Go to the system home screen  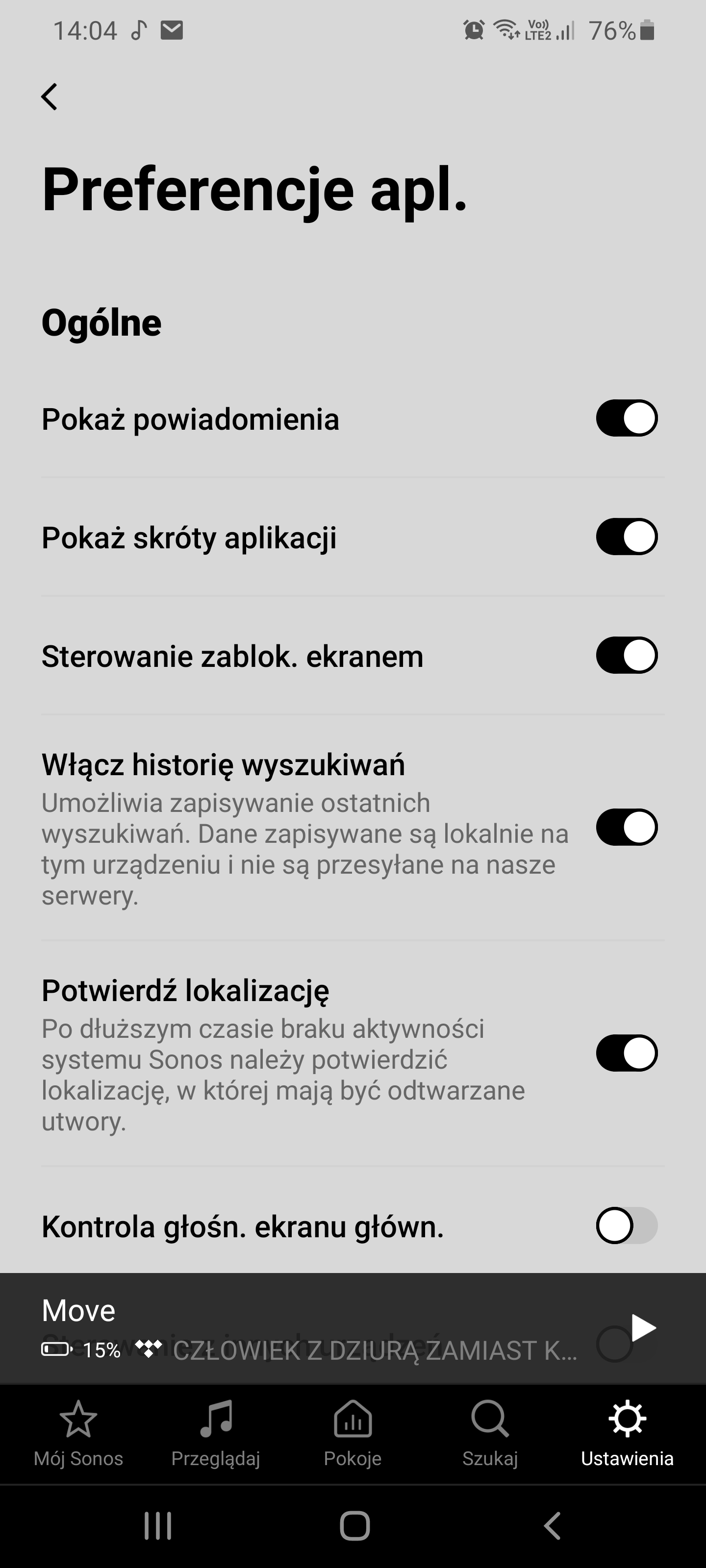pyautogui.click(x=354, y=1526)
